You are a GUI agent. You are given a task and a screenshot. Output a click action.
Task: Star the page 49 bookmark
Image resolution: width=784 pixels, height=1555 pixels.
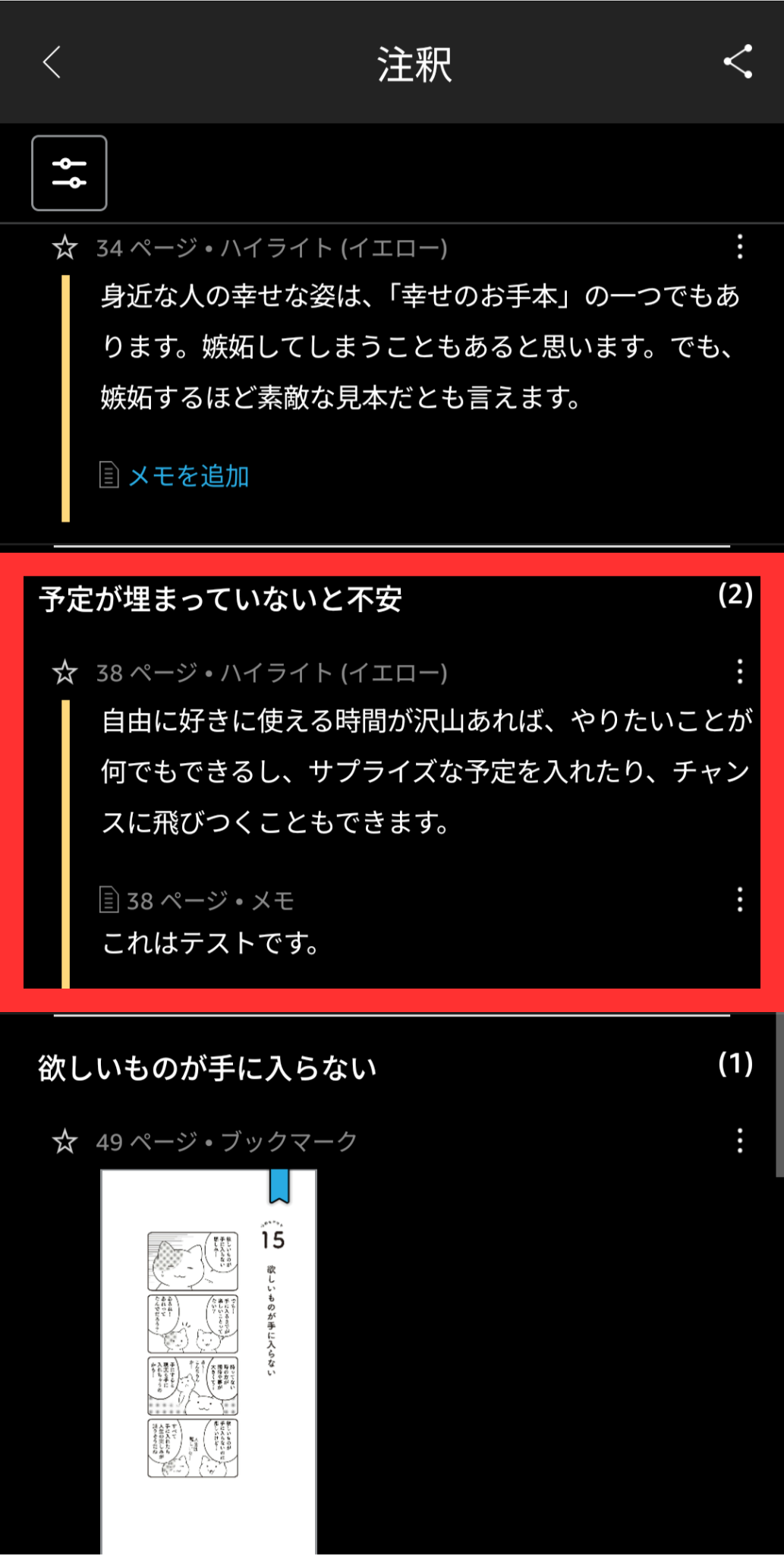65,1141
